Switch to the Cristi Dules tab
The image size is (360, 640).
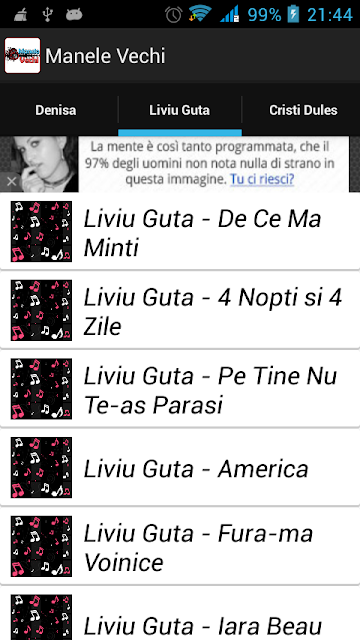(x=303, y=110)
